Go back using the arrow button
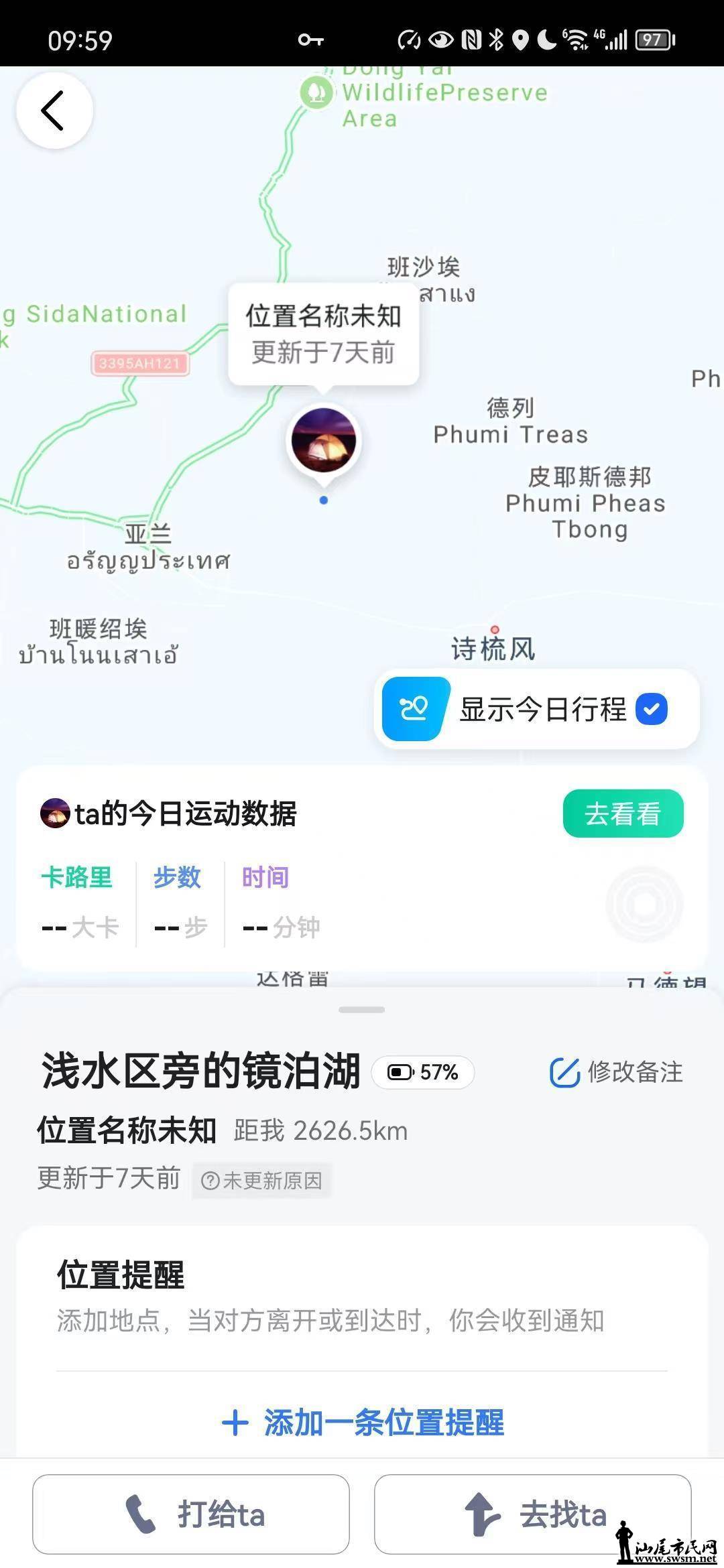Screen dimensions: 724x1568 click(x=54, y=111)
